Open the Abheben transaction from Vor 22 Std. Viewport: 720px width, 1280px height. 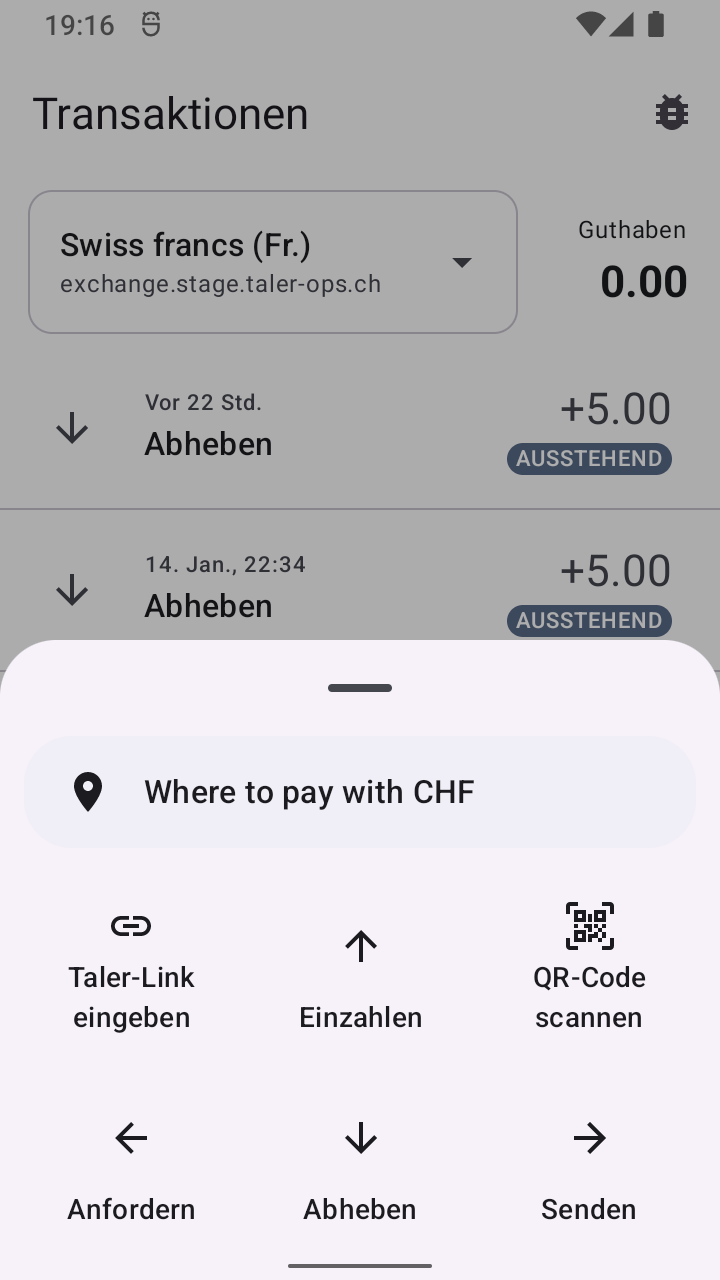click(x=360, y=430)
